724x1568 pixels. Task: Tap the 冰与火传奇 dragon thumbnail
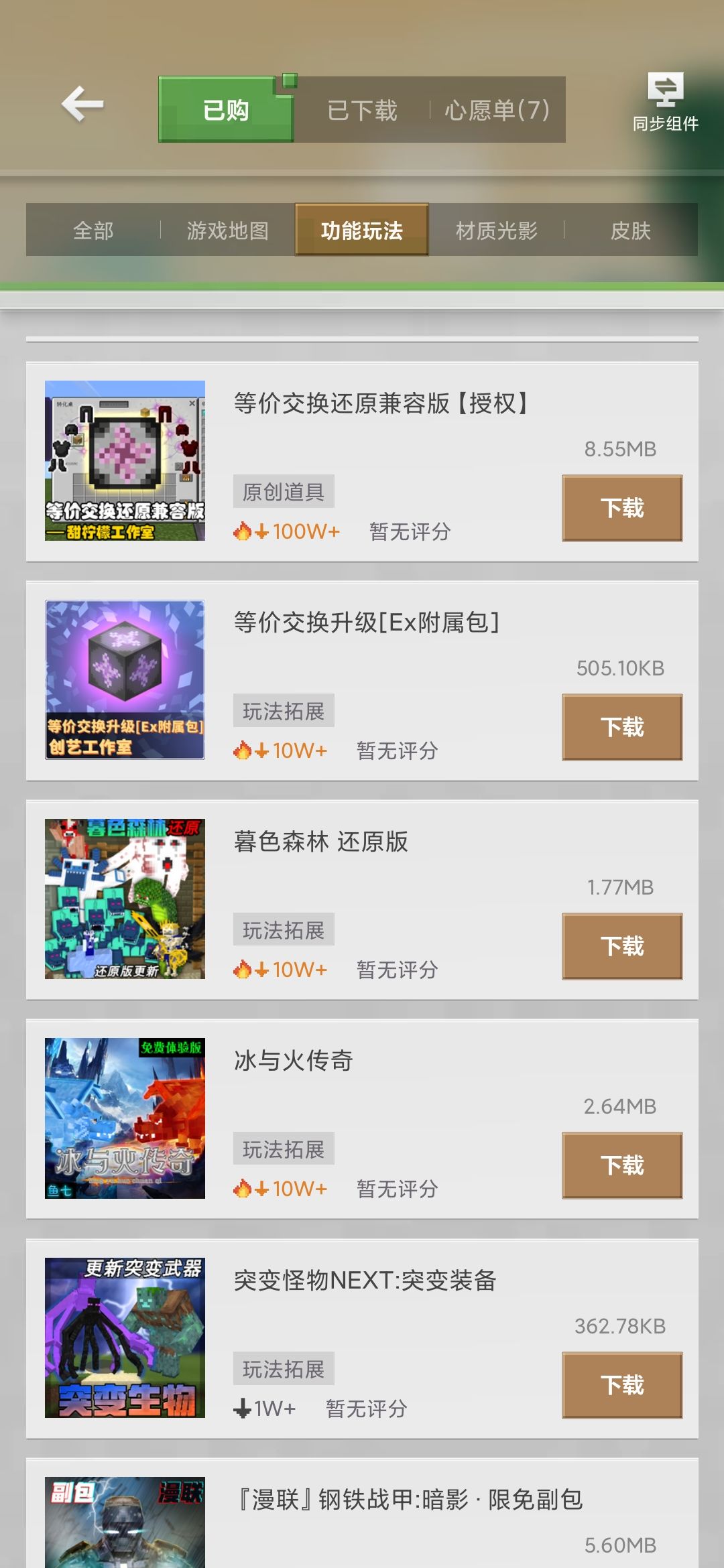click(125, 1119)
